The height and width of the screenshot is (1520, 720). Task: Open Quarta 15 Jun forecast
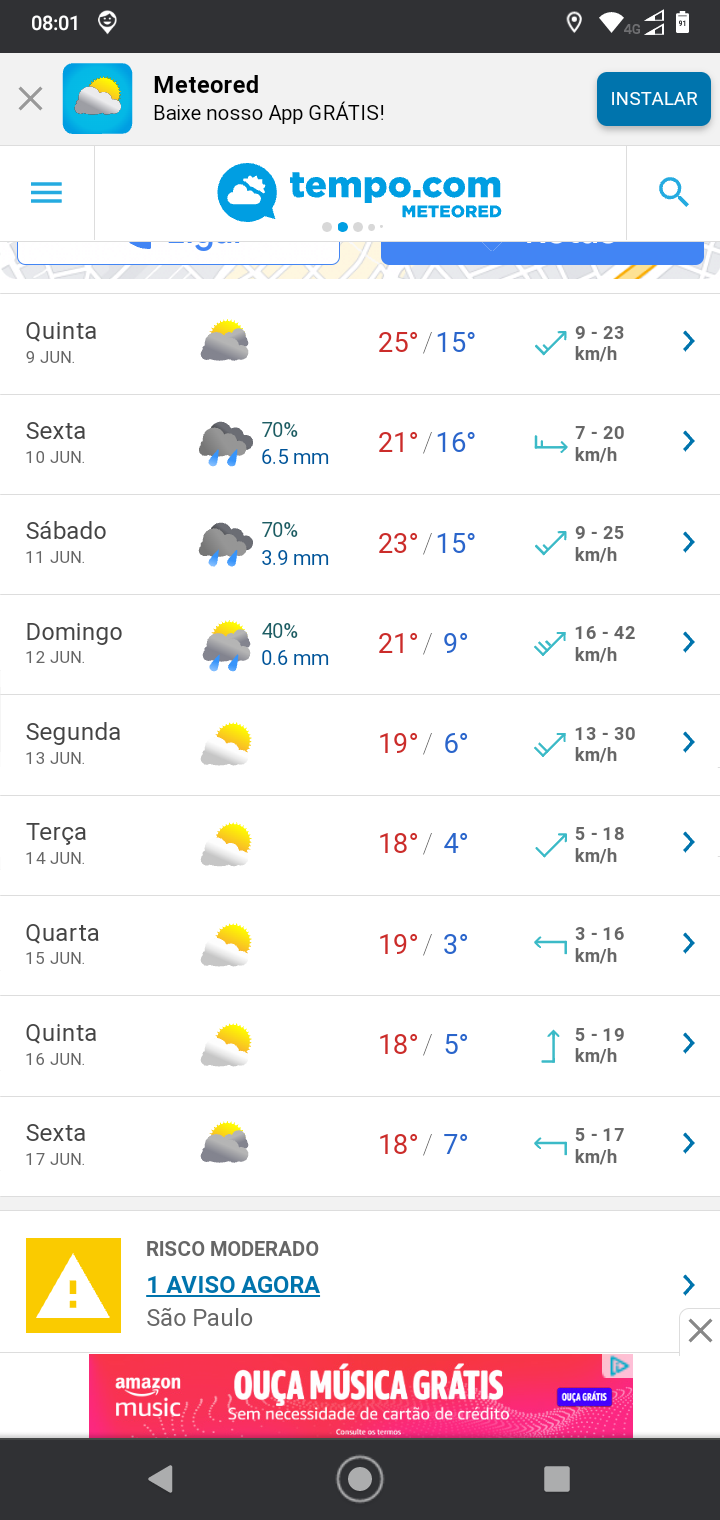tap(360, 945)
